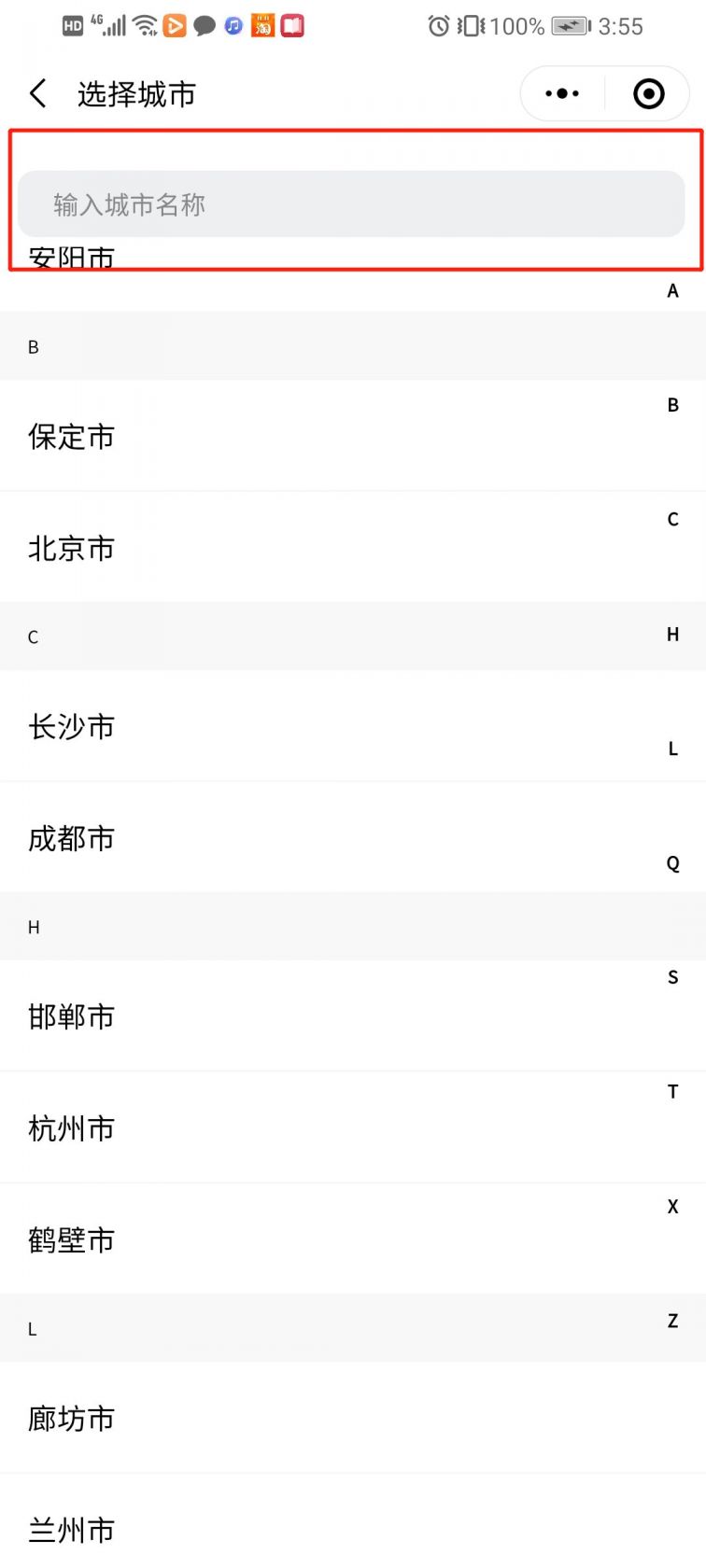Tap the alarm clock status bar icon
706x1568 pixels.
(x=439, y=26)
